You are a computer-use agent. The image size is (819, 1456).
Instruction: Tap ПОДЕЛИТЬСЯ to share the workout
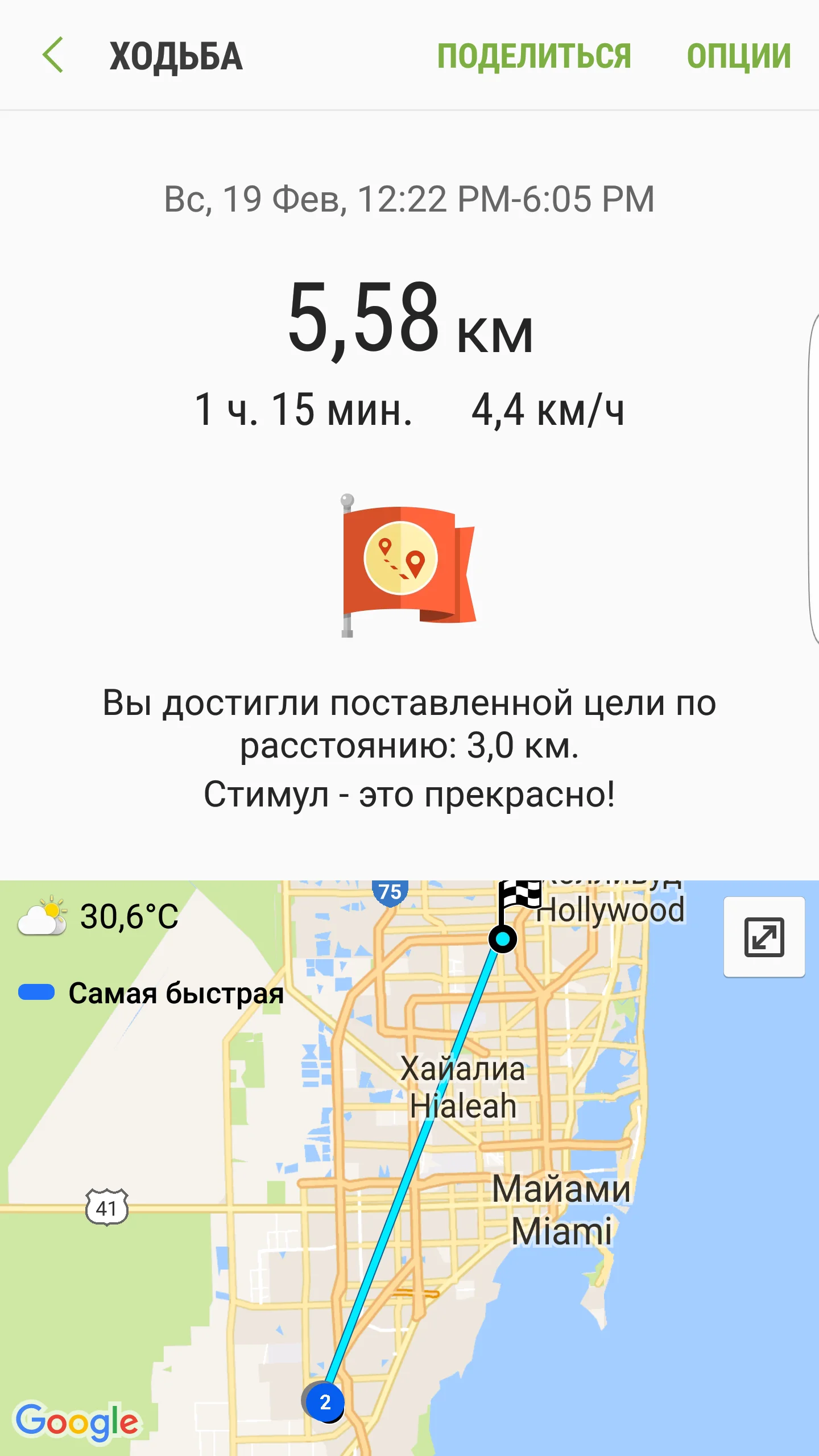(x=533, y=56)
